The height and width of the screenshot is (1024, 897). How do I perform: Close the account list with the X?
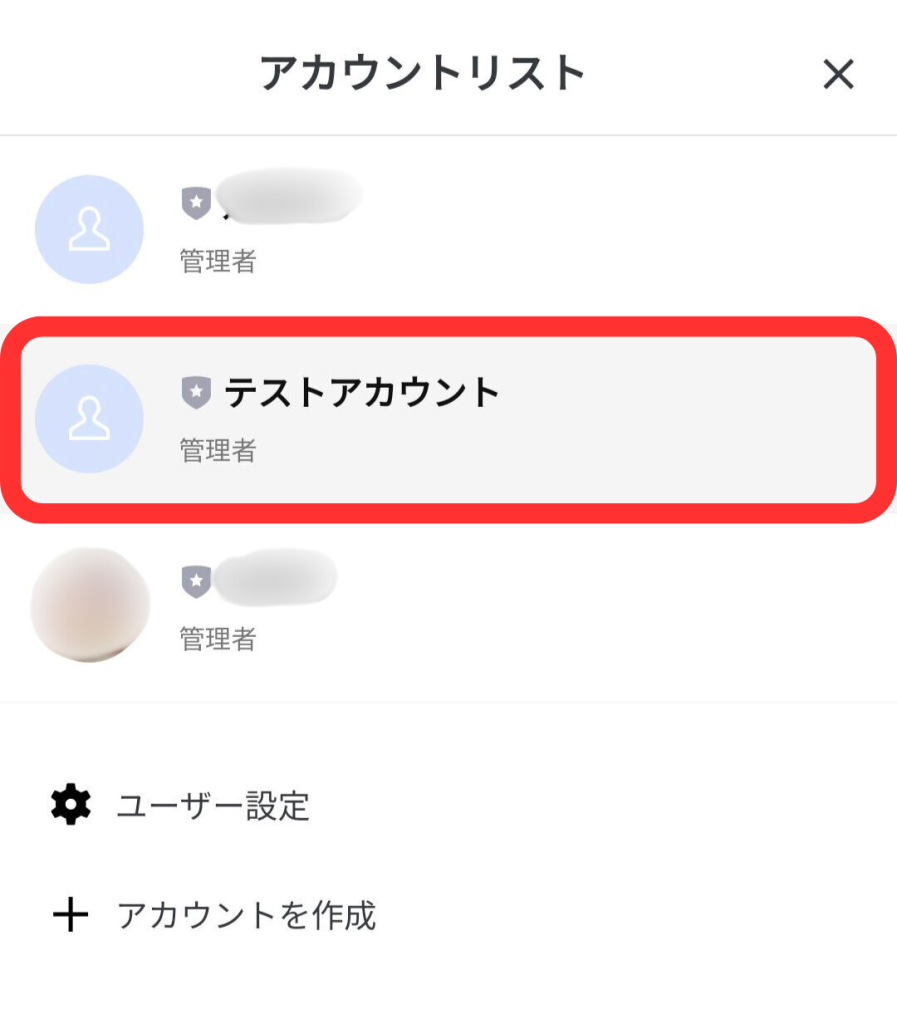coord(838,75)
